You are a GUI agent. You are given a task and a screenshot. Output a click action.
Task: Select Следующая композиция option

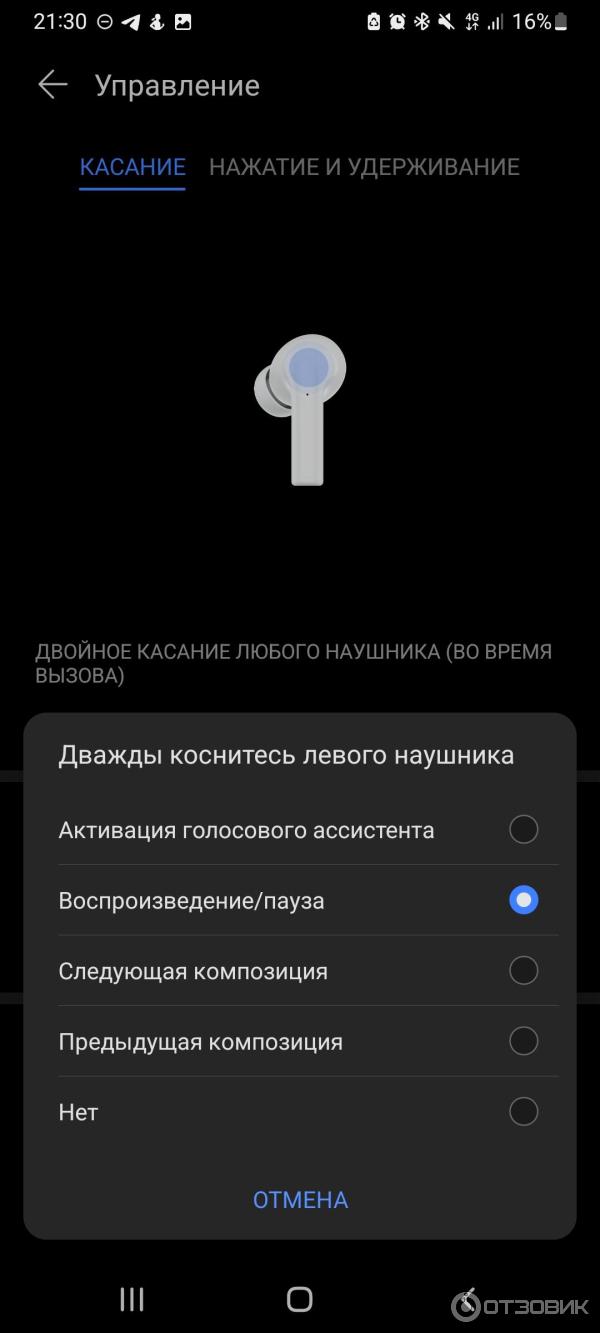point(523,971)
